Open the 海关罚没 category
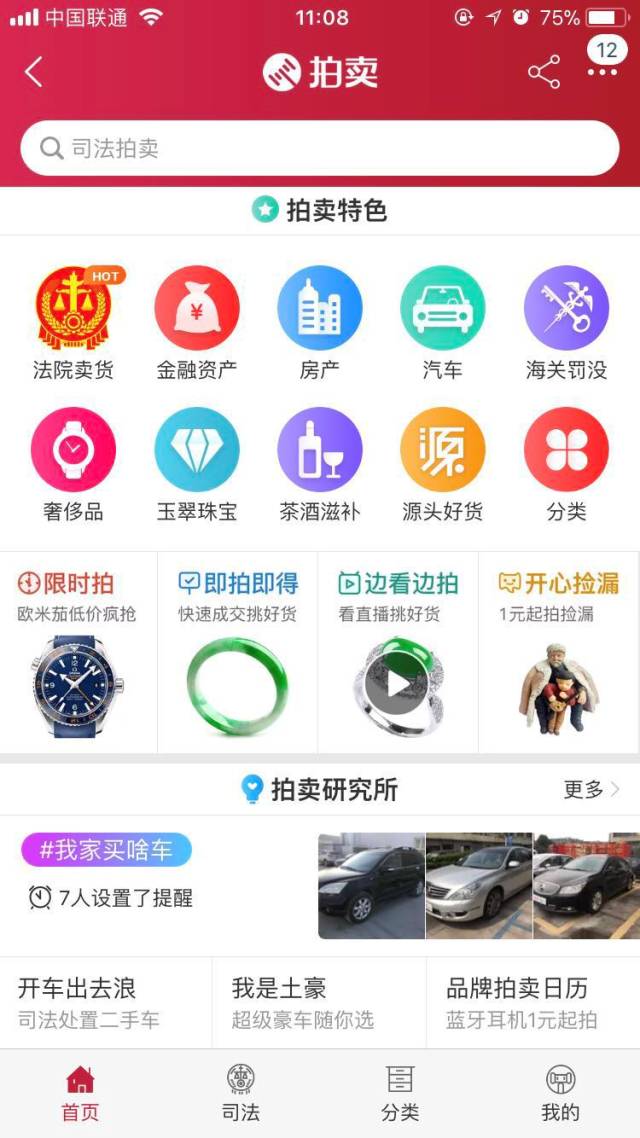Viewport: 640px width, 1138px height. click(566, 323)
